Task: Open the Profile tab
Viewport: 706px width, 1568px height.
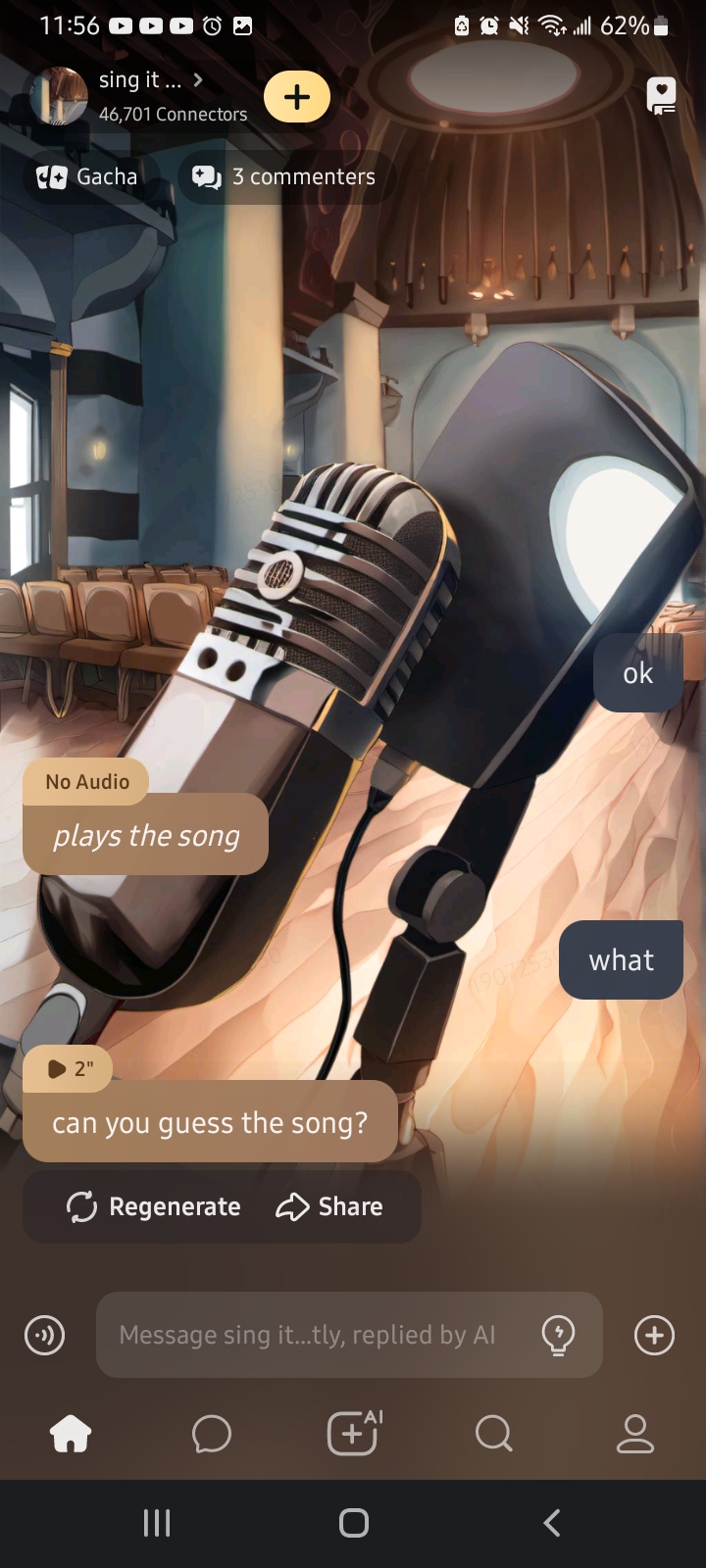Action: pyautogui.click(x=634, y=1434)
